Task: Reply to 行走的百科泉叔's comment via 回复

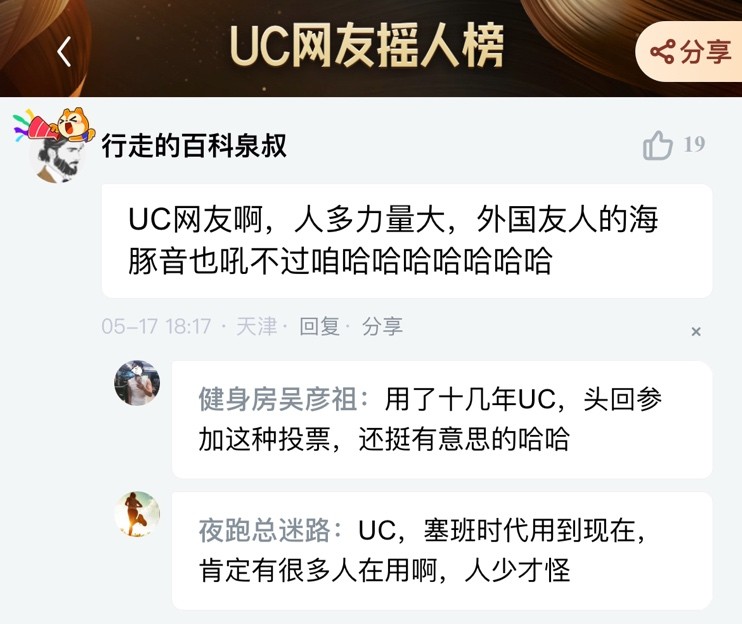Action: pyautogui.click(x=320, y=326)
